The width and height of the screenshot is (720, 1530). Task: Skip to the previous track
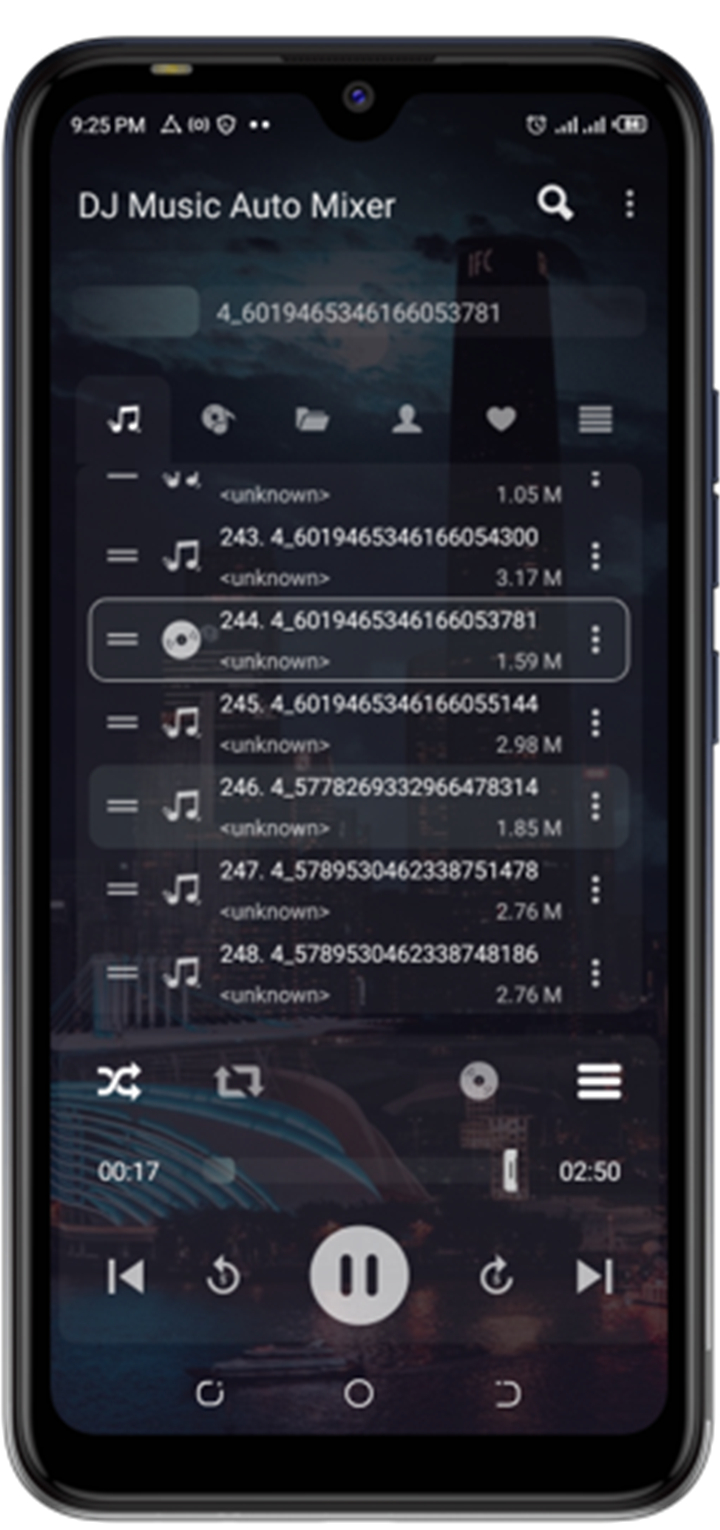pyautogui.click(x=126, y=1277)
